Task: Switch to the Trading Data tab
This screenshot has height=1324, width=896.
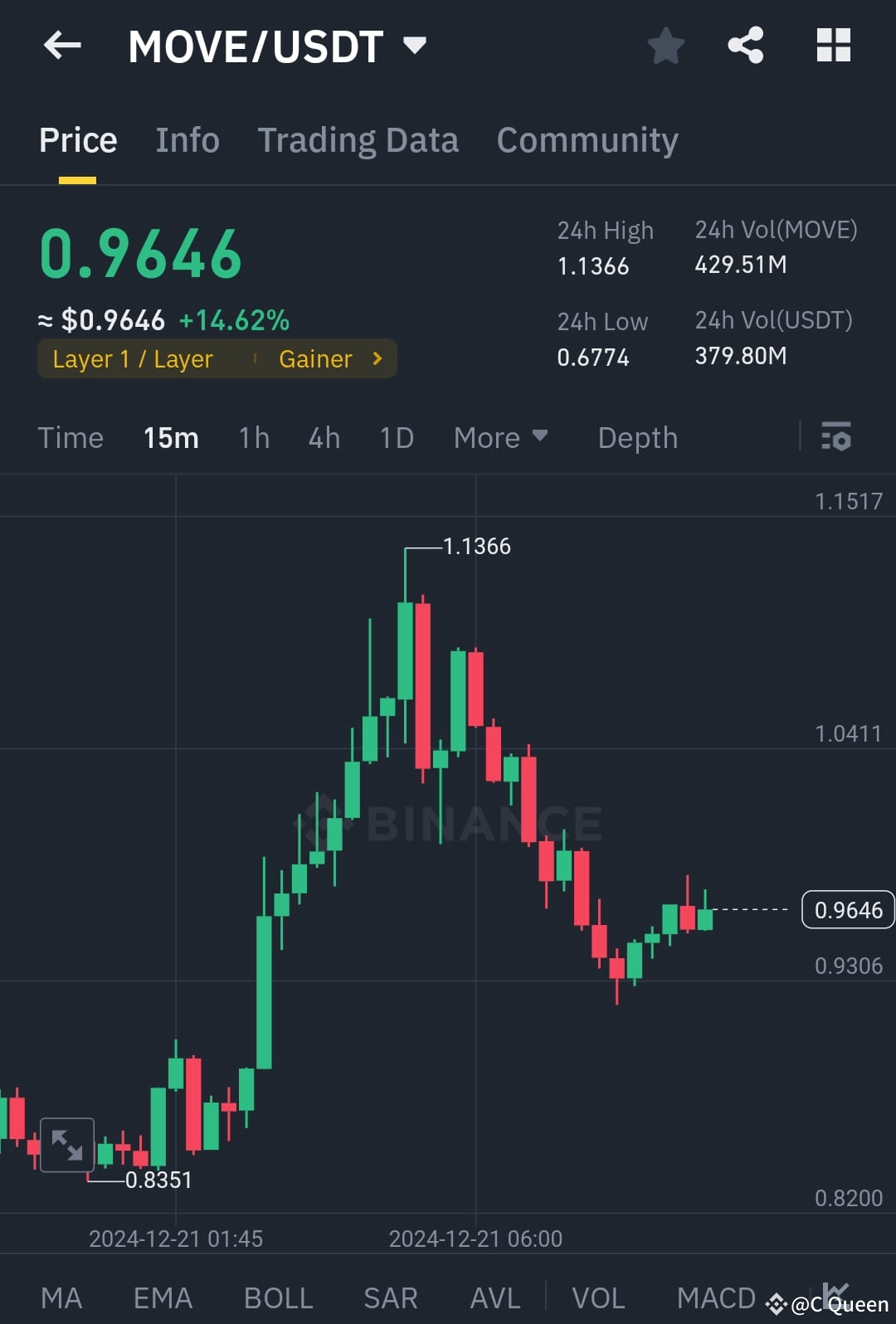Action: [x=358, y=139]
